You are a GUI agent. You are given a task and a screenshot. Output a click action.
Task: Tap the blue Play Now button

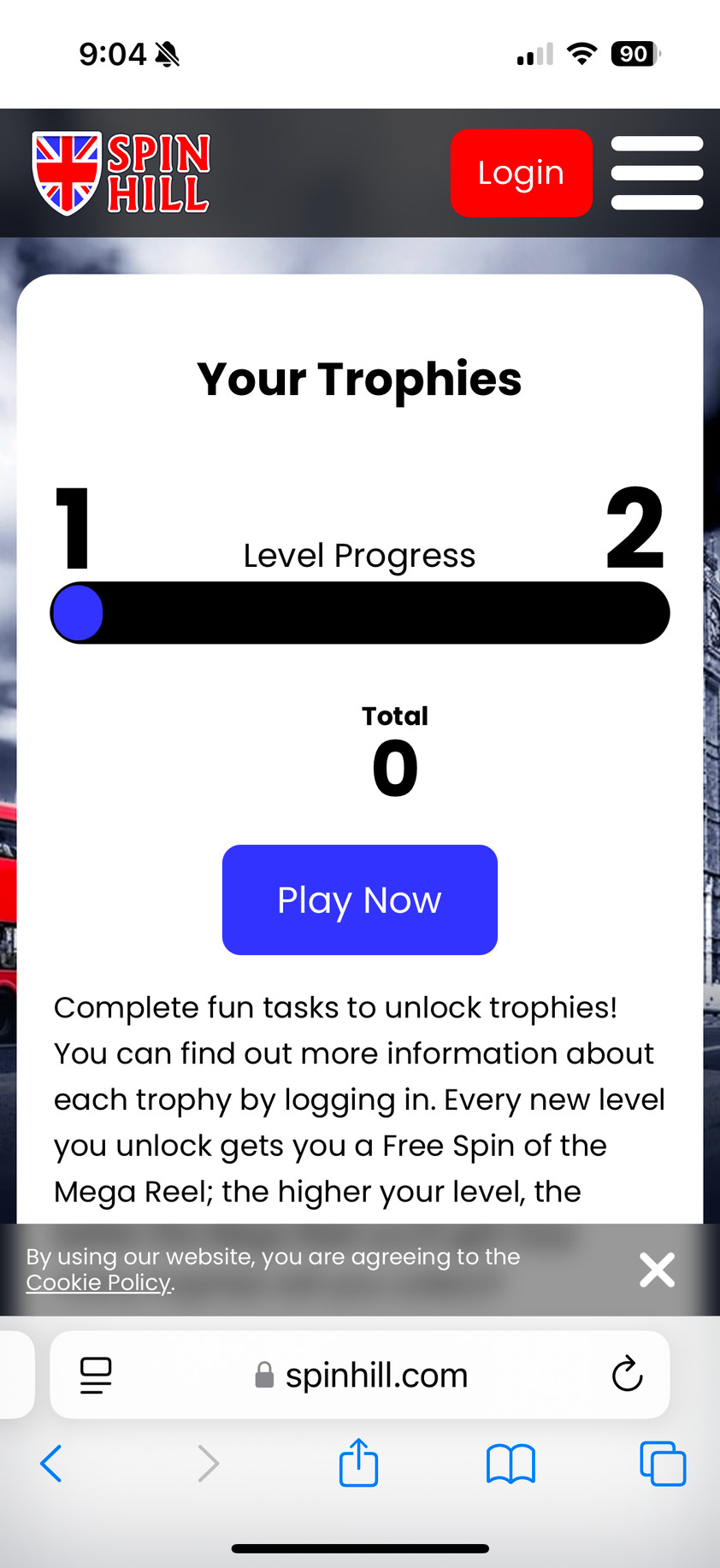tap(359, 899)
